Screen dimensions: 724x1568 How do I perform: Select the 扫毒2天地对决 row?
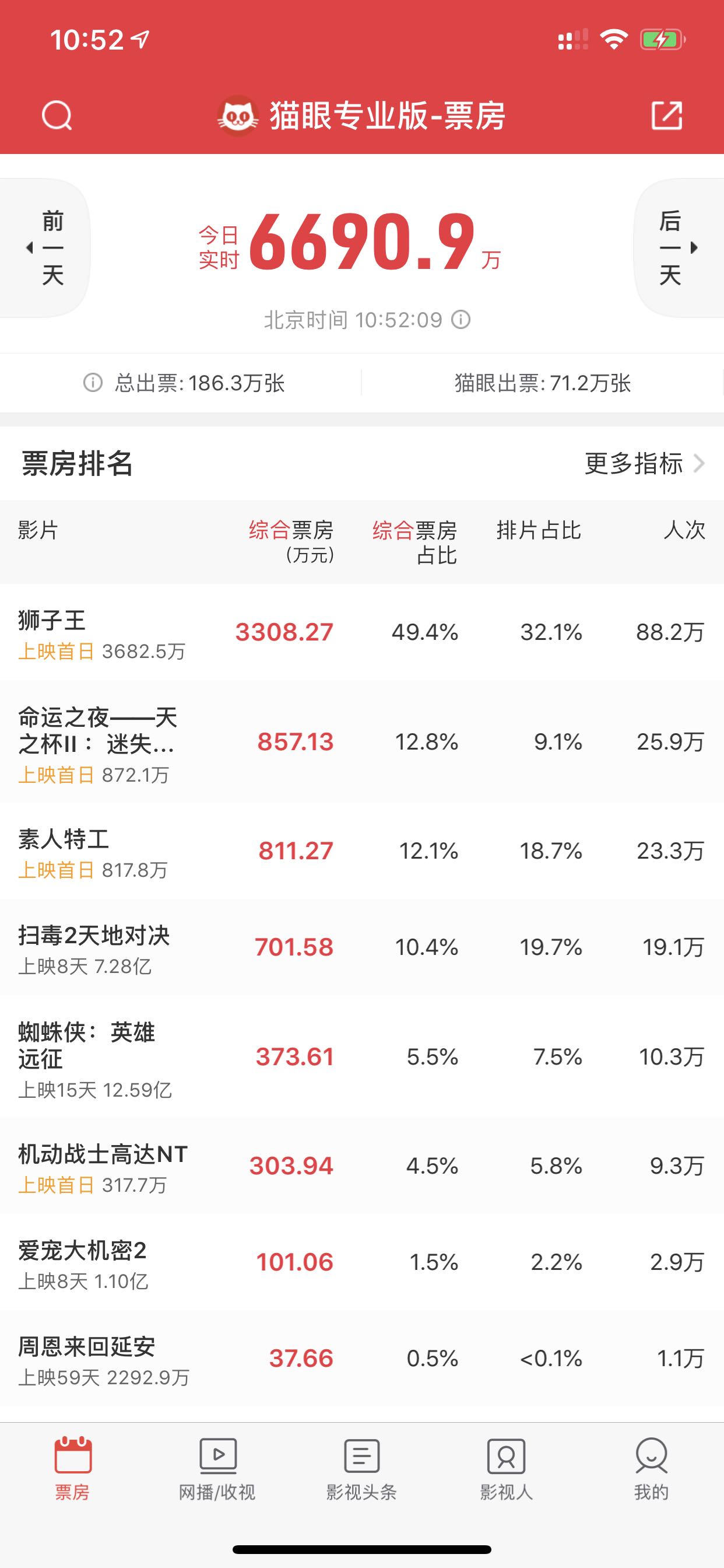[362, 947]
